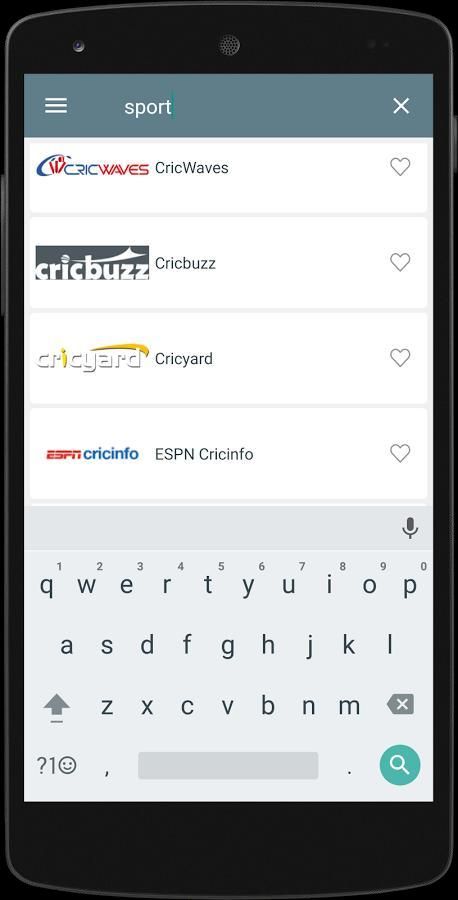Clear the search text with X
The width and height of the screenshot is (458, 900).
pos(401,106)
